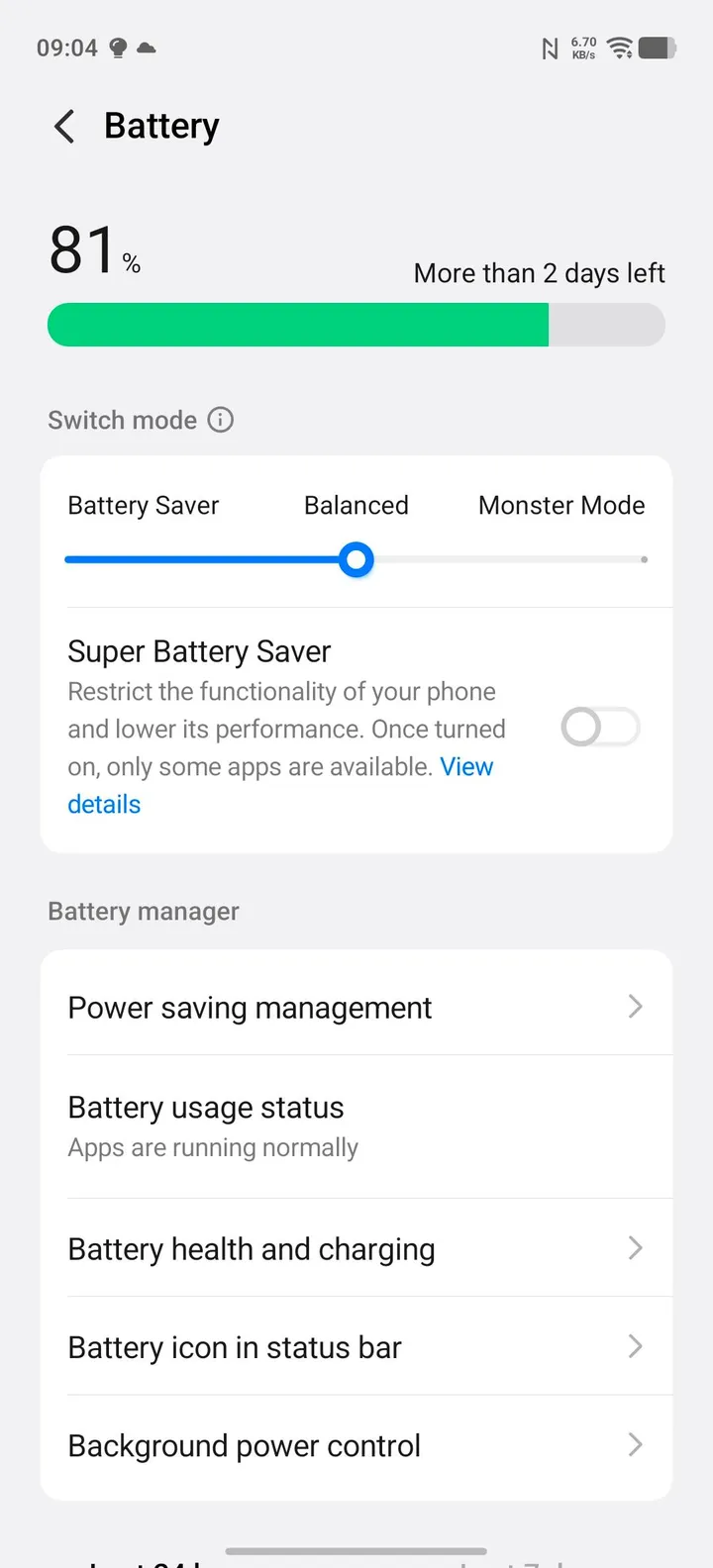The image size is (713, 1568).
Task: View details of Super Battery Saver
Action: (x=103, y=805)
